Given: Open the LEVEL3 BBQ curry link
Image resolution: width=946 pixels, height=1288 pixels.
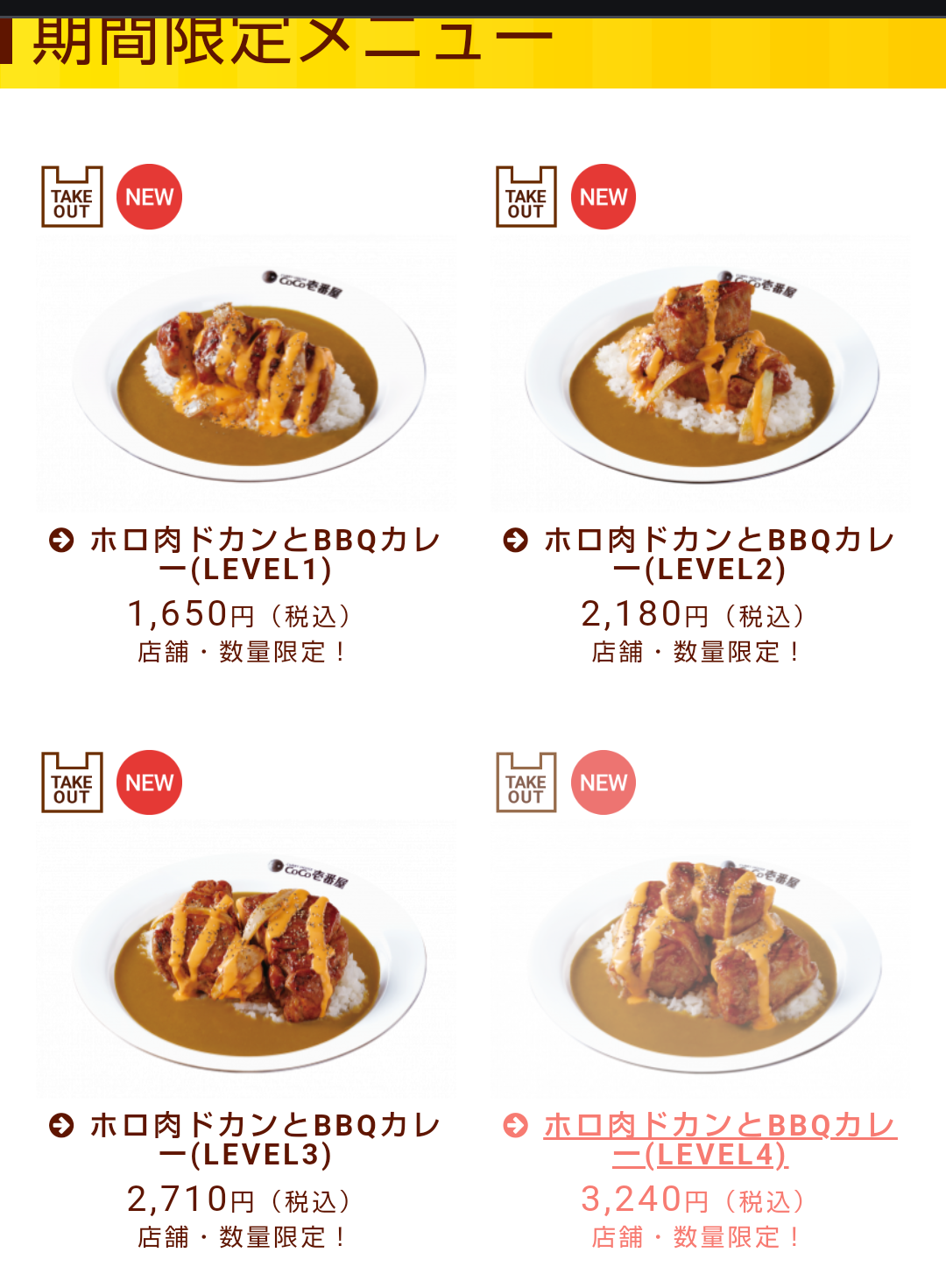Looking at the screenshot, I should pyautogui.click(x=263, y=1139).
